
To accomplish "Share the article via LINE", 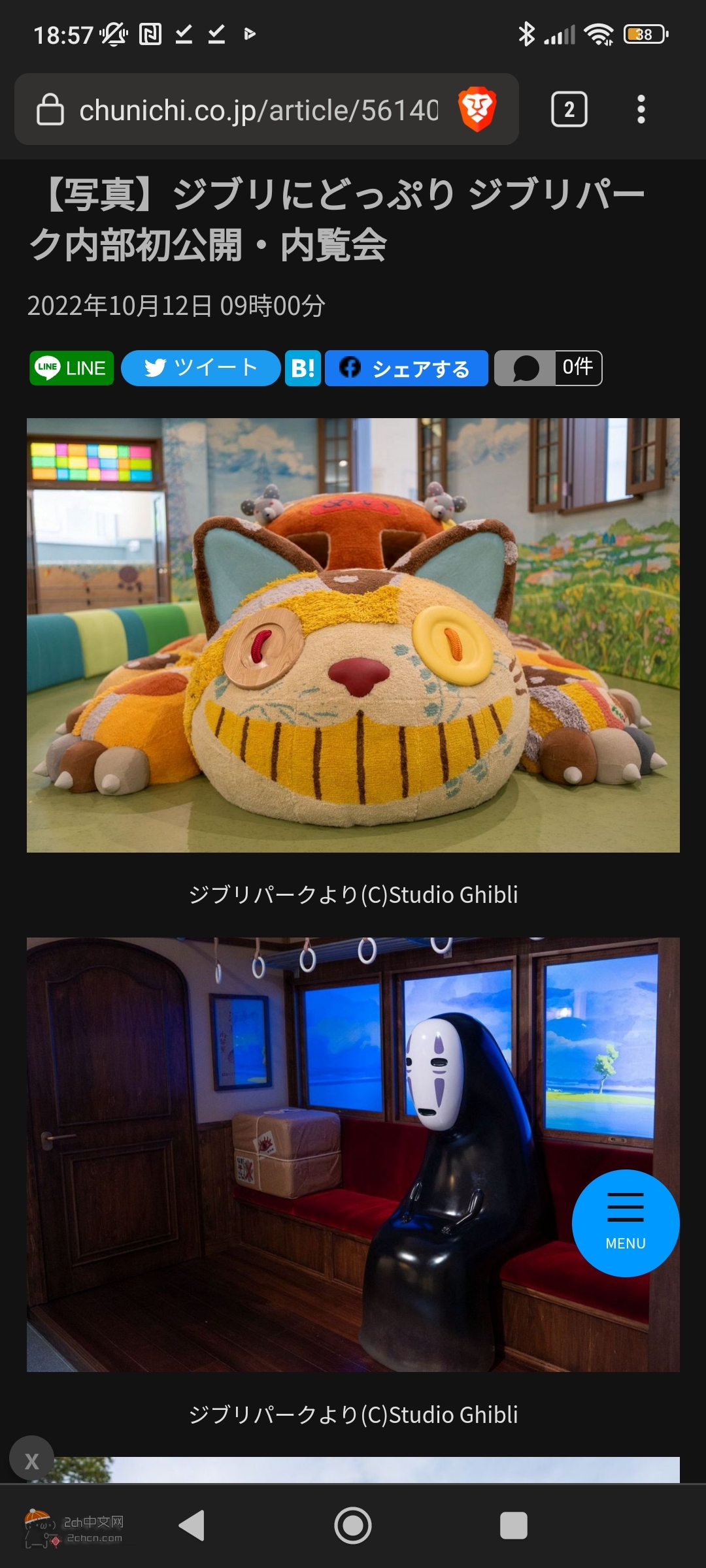I will (72, 368).
